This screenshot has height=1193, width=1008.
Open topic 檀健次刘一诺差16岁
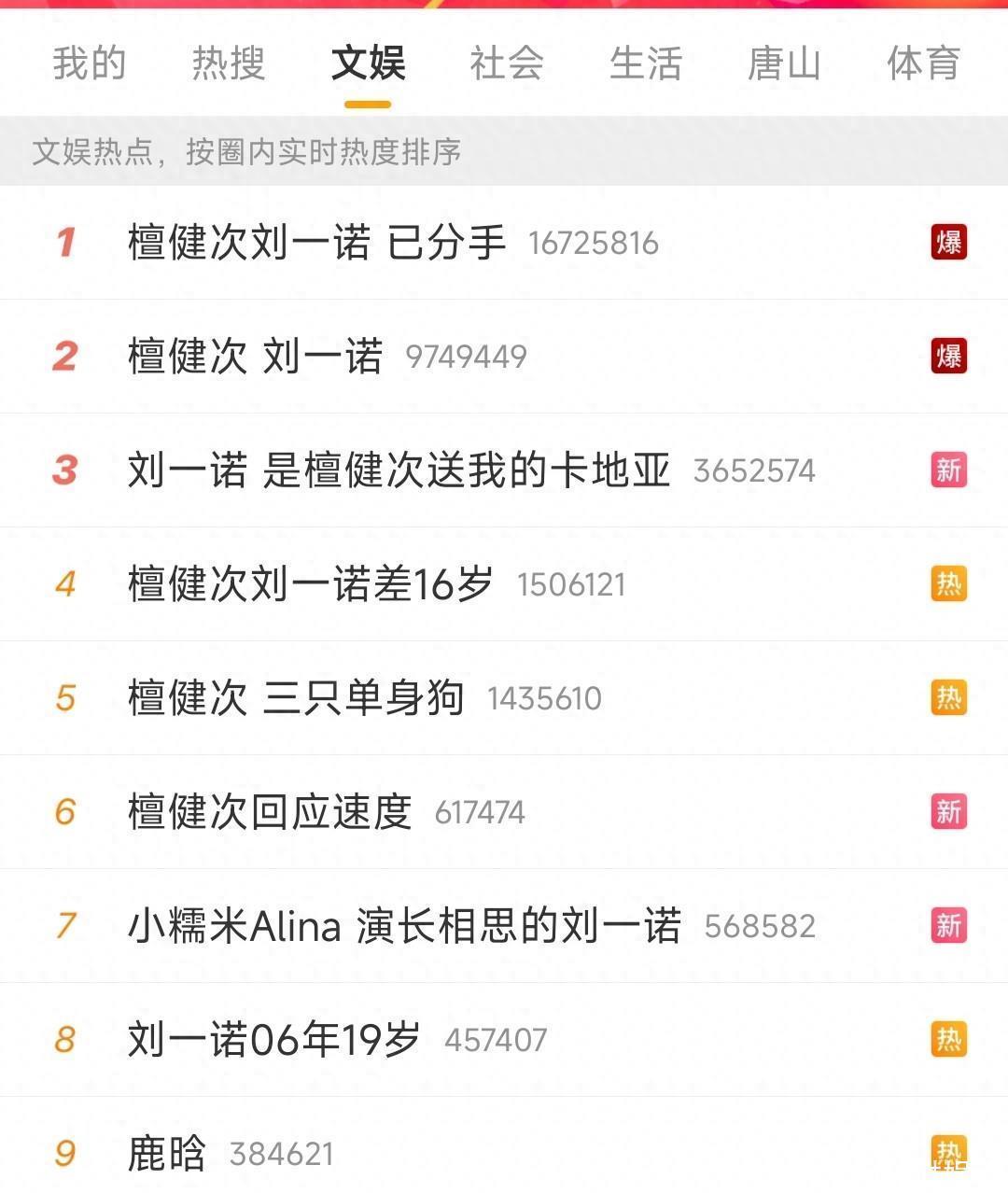311,584
